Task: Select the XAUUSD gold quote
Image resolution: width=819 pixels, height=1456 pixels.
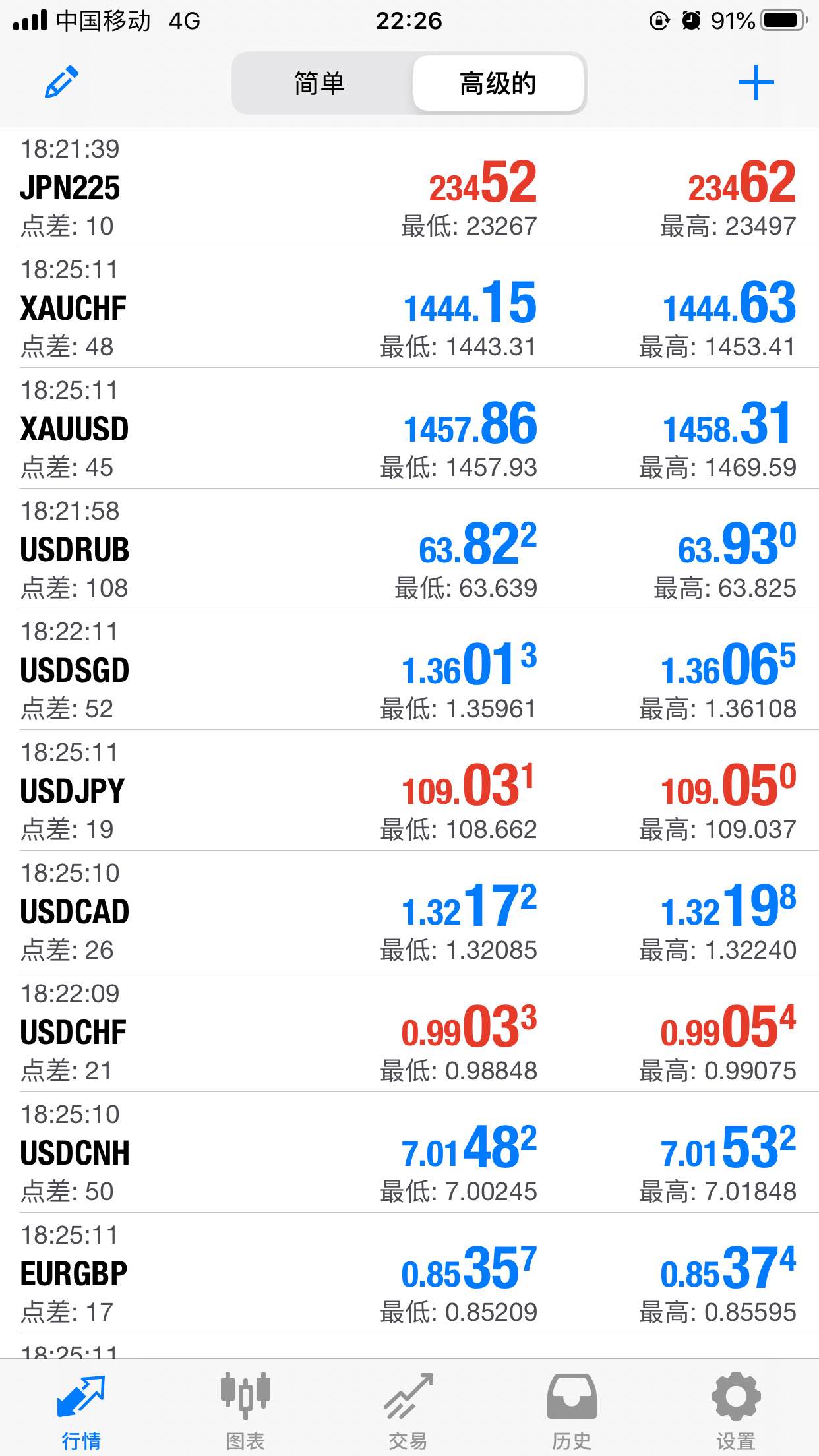Action: pos(409,429)
